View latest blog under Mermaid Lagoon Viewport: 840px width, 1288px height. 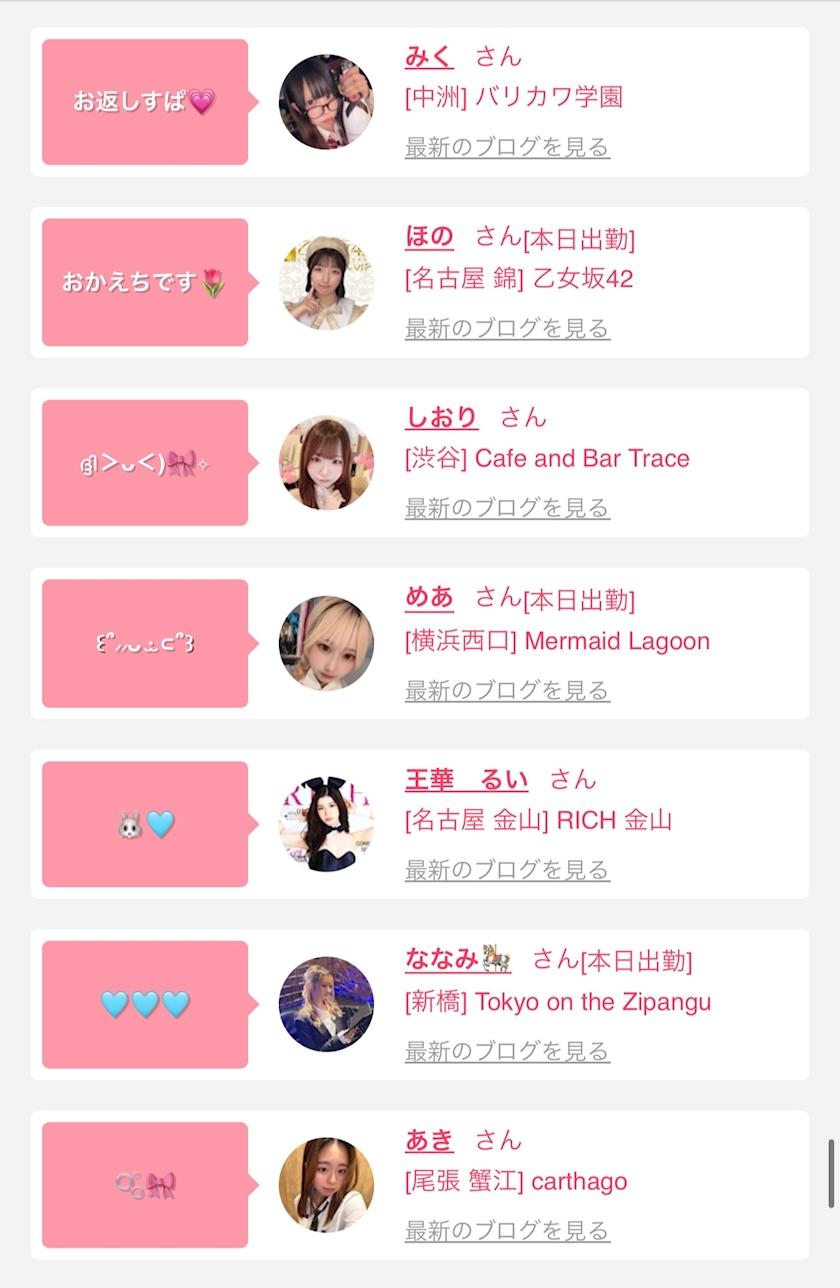507,690
